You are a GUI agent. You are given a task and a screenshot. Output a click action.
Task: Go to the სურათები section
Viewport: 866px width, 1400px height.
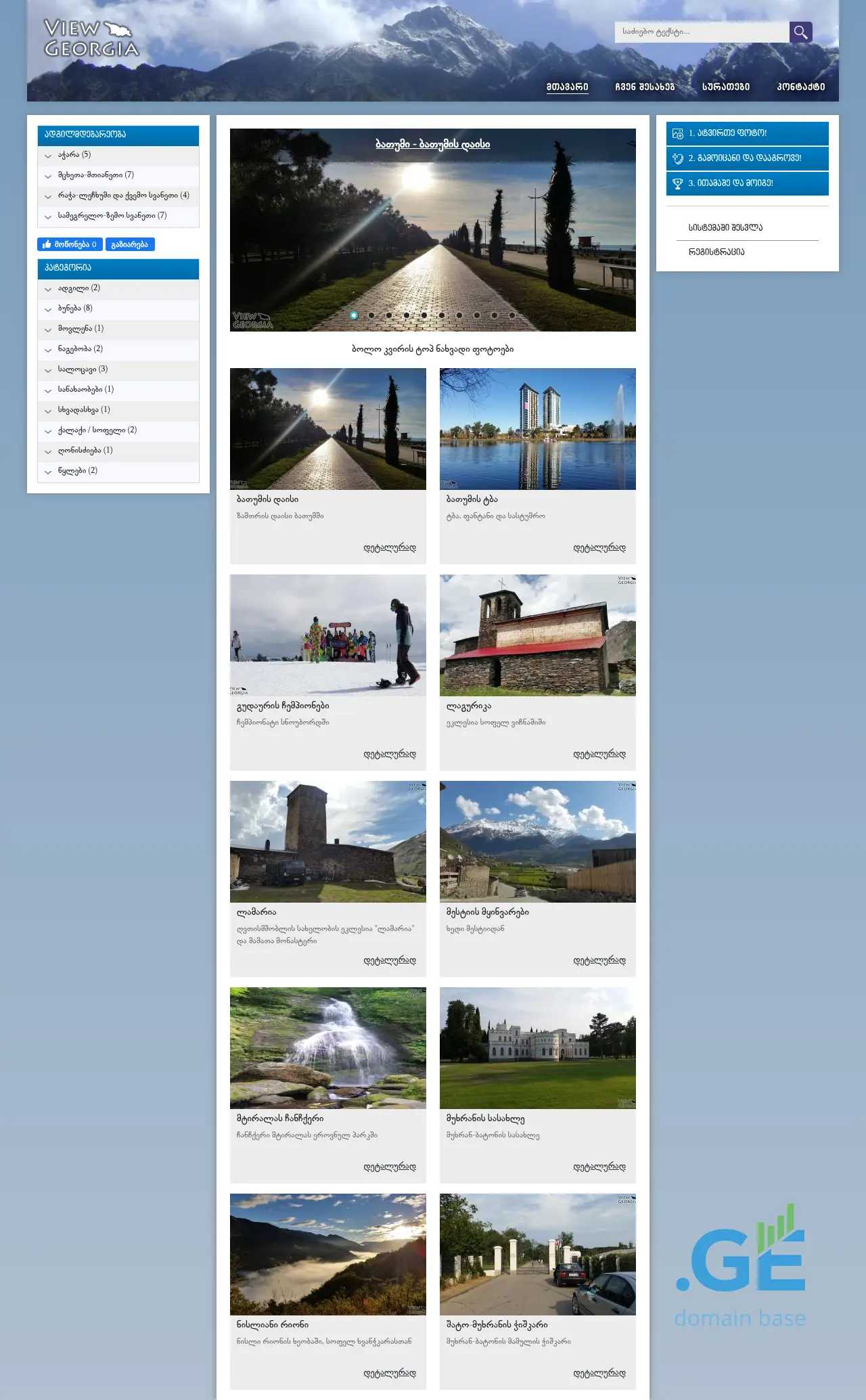[x=725, y=87]
